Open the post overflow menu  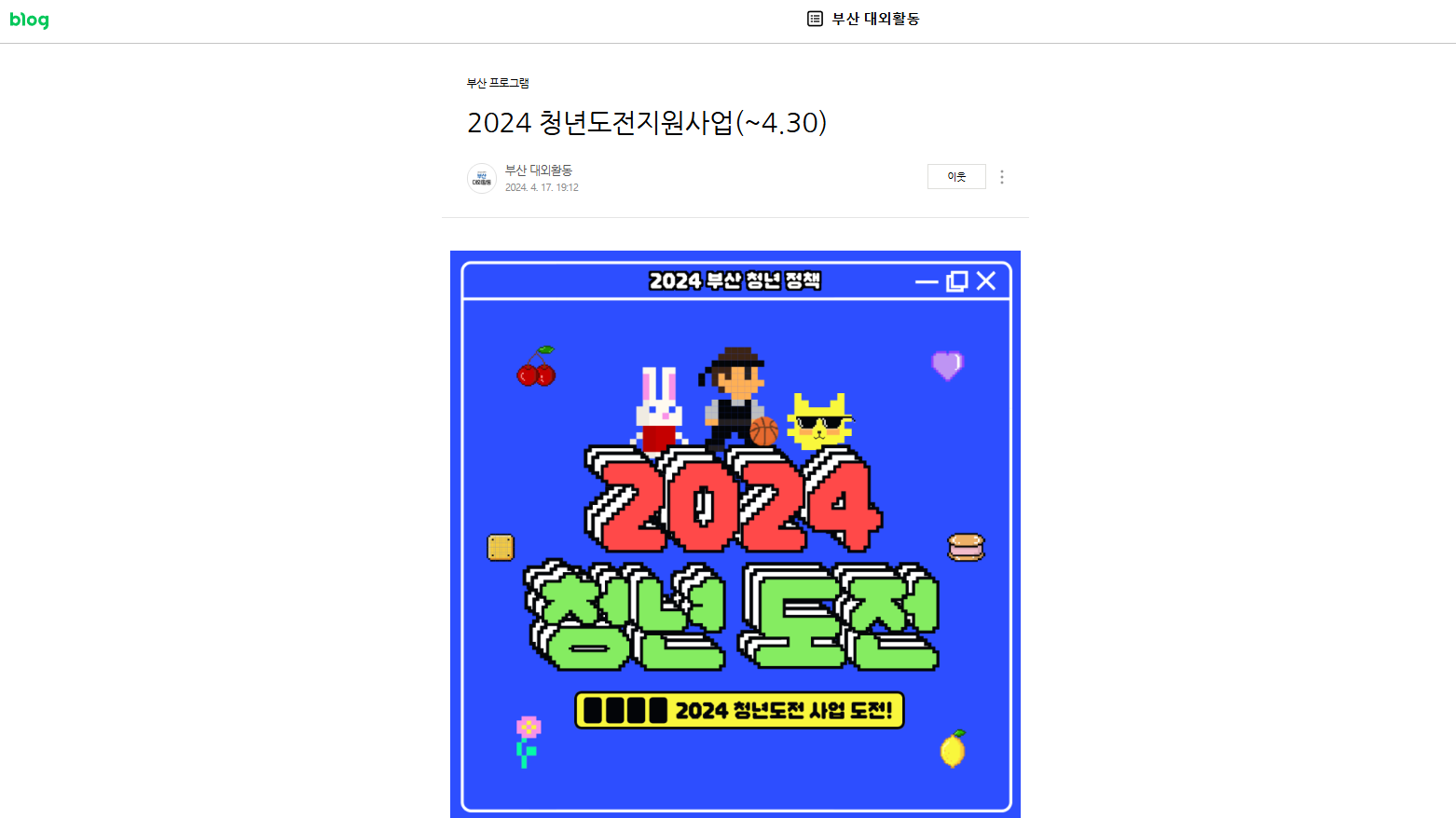point(1002,177)
